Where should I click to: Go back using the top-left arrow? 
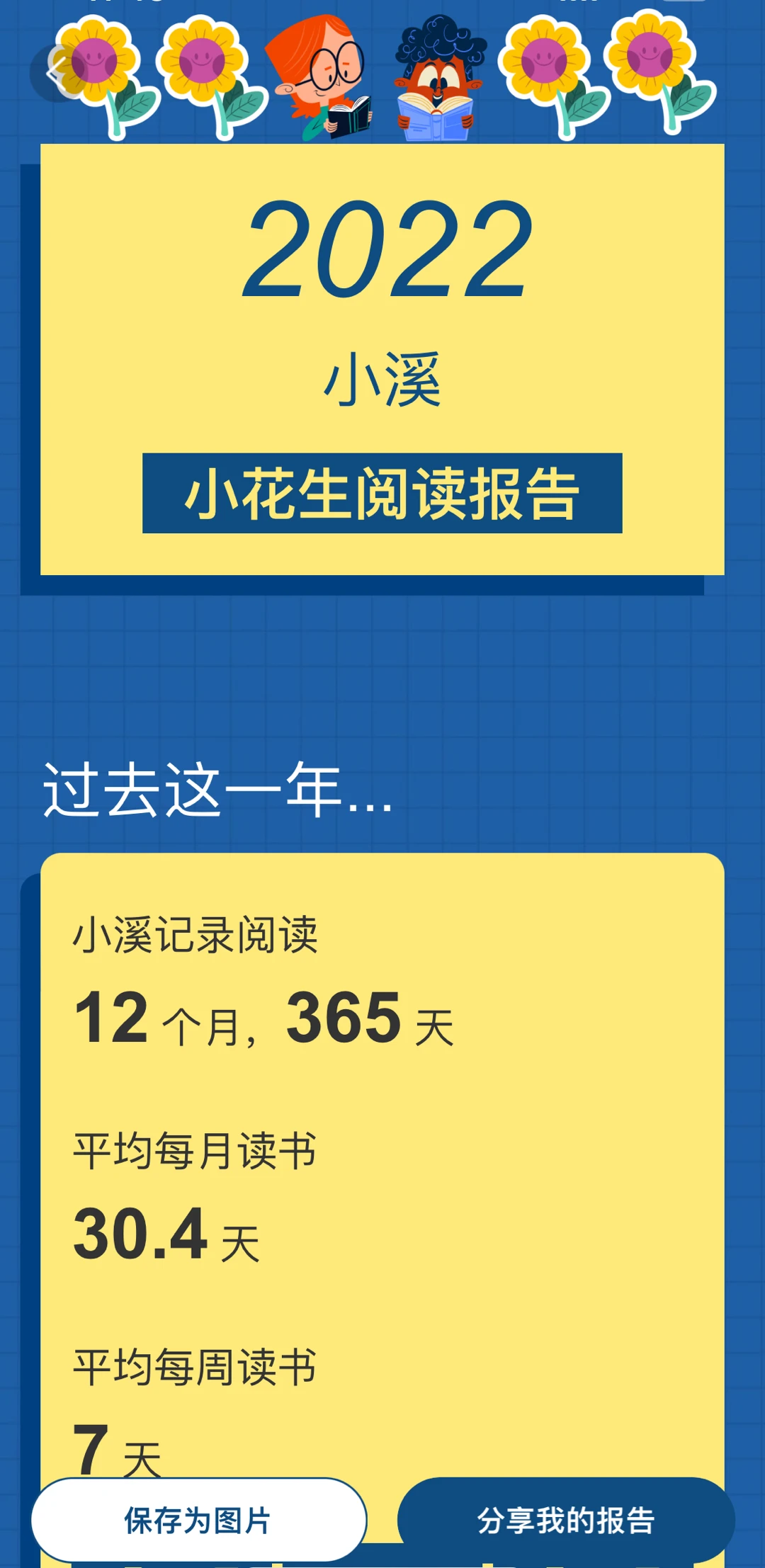click(57, 72)
